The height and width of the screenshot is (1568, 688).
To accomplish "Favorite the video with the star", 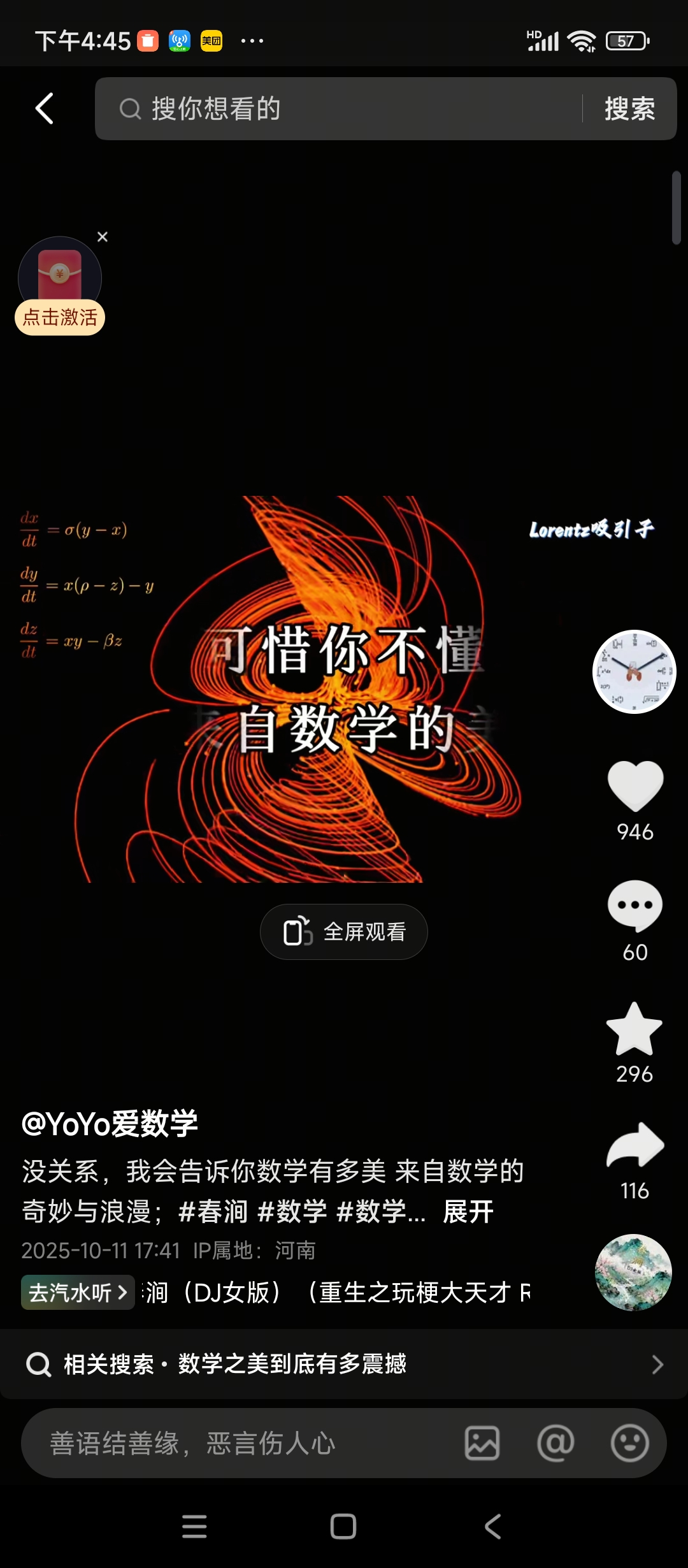I will click(x=634, y=1029).
